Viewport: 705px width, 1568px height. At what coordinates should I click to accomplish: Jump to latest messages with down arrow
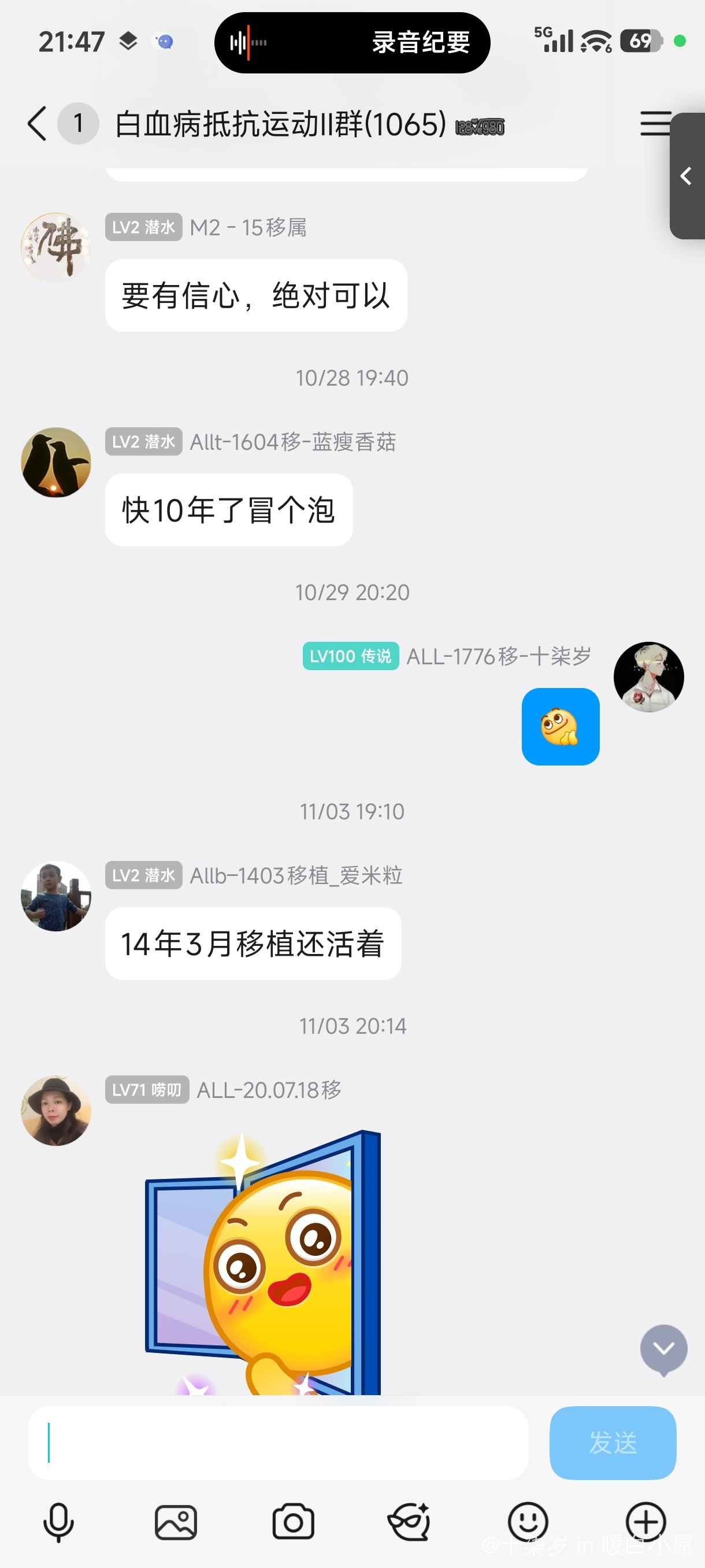pyautogui.click(x=663, y=1349)
